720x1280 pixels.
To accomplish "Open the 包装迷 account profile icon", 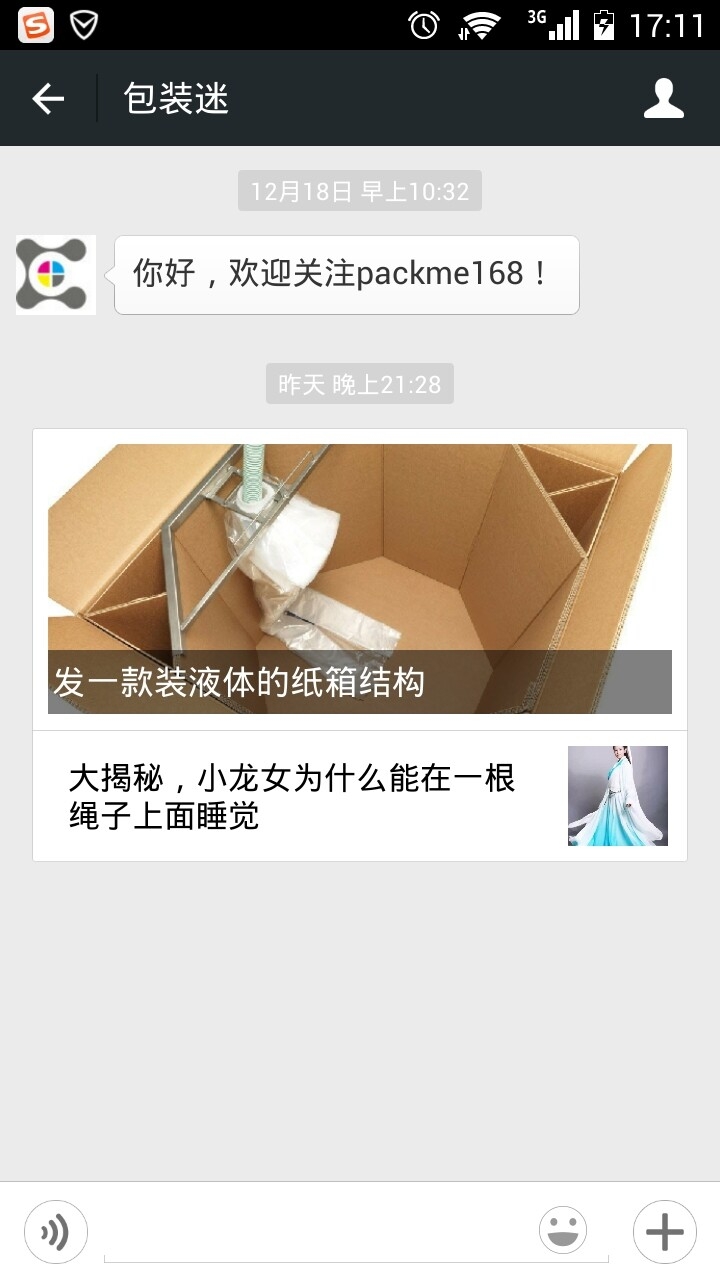I will coord(663,98).
